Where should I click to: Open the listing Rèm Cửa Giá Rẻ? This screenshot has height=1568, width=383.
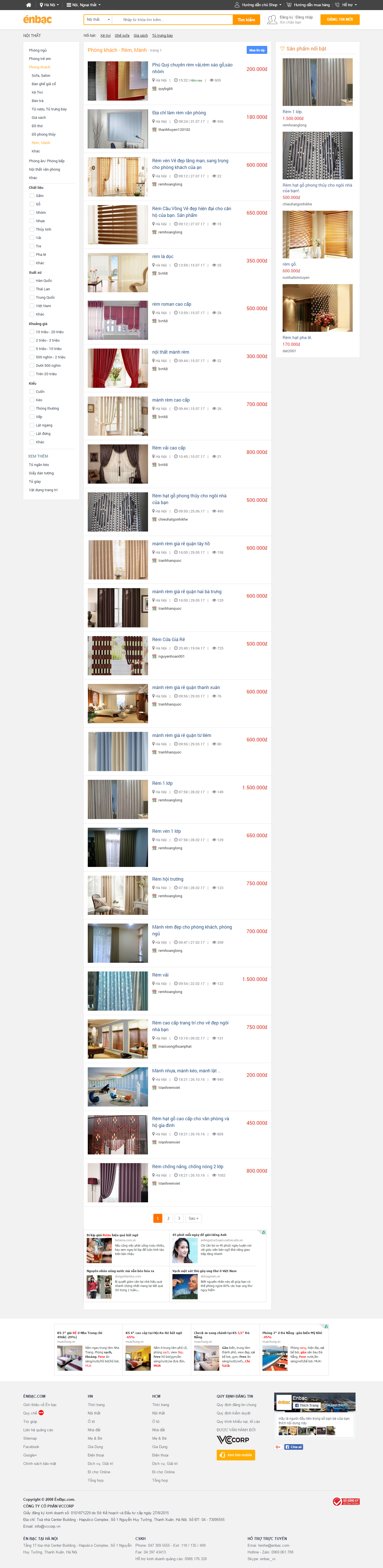pyautogui.click(x=168, y=639)
